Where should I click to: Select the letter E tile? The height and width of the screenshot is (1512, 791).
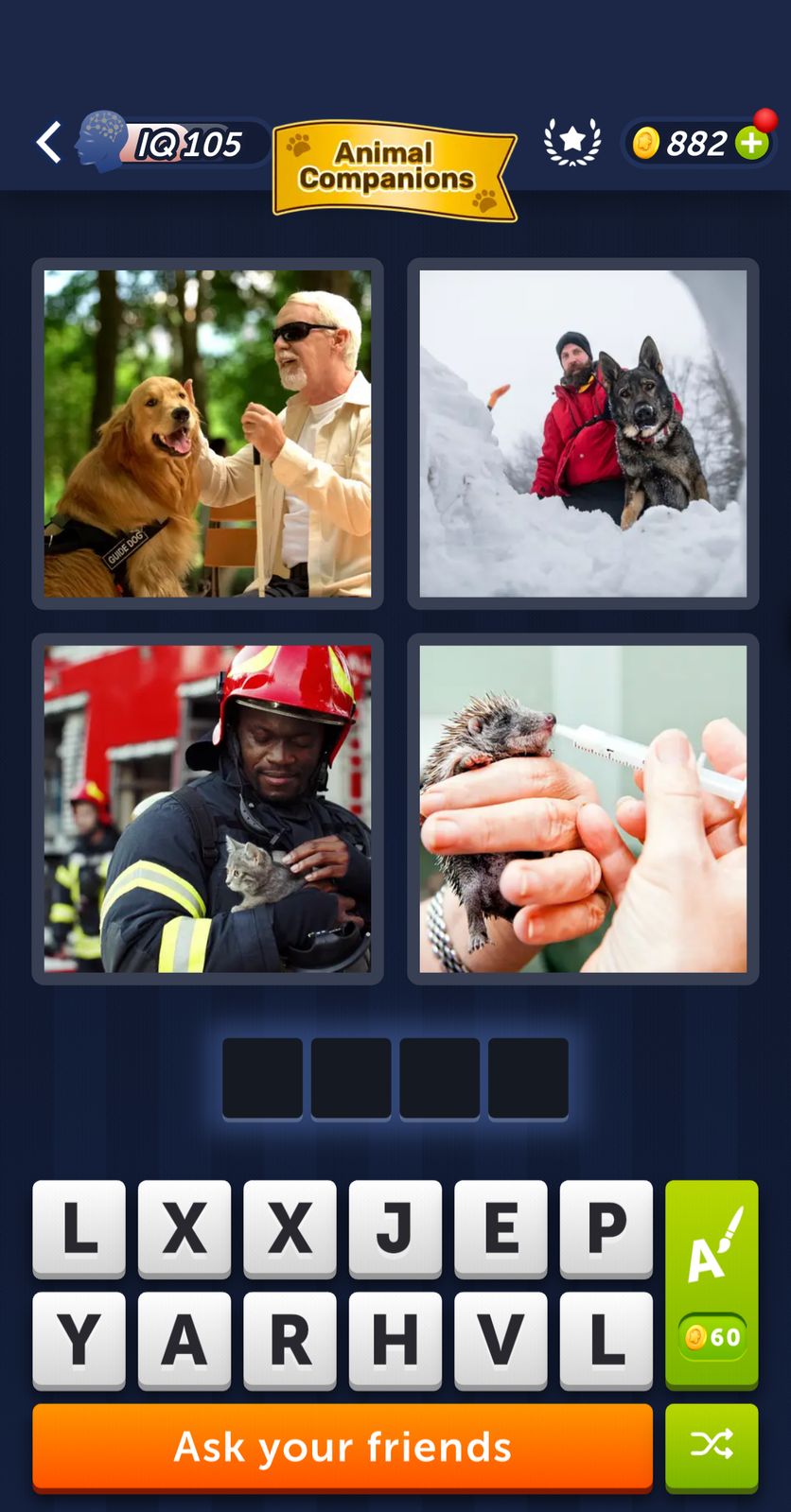501,1228
